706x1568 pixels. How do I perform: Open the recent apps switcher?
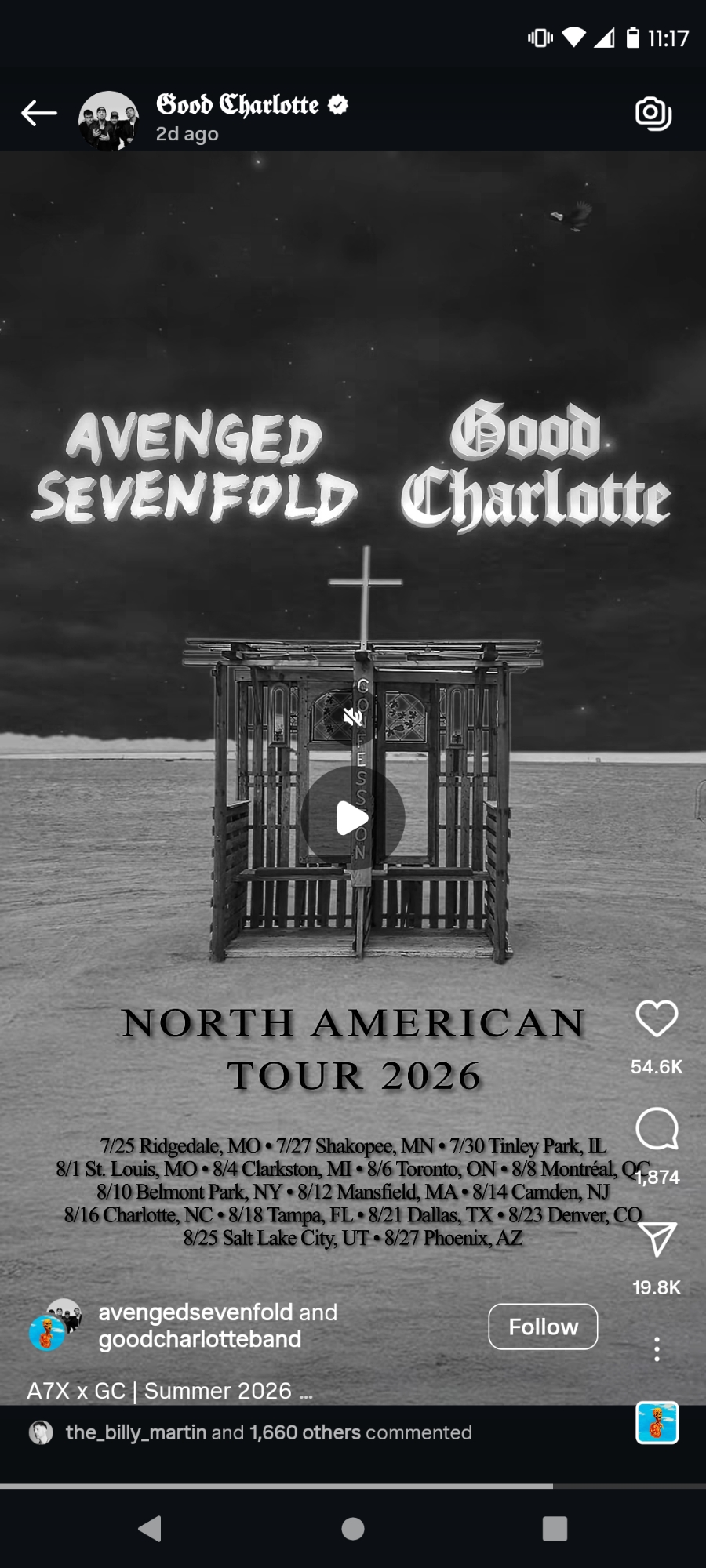pos(555,1528)
